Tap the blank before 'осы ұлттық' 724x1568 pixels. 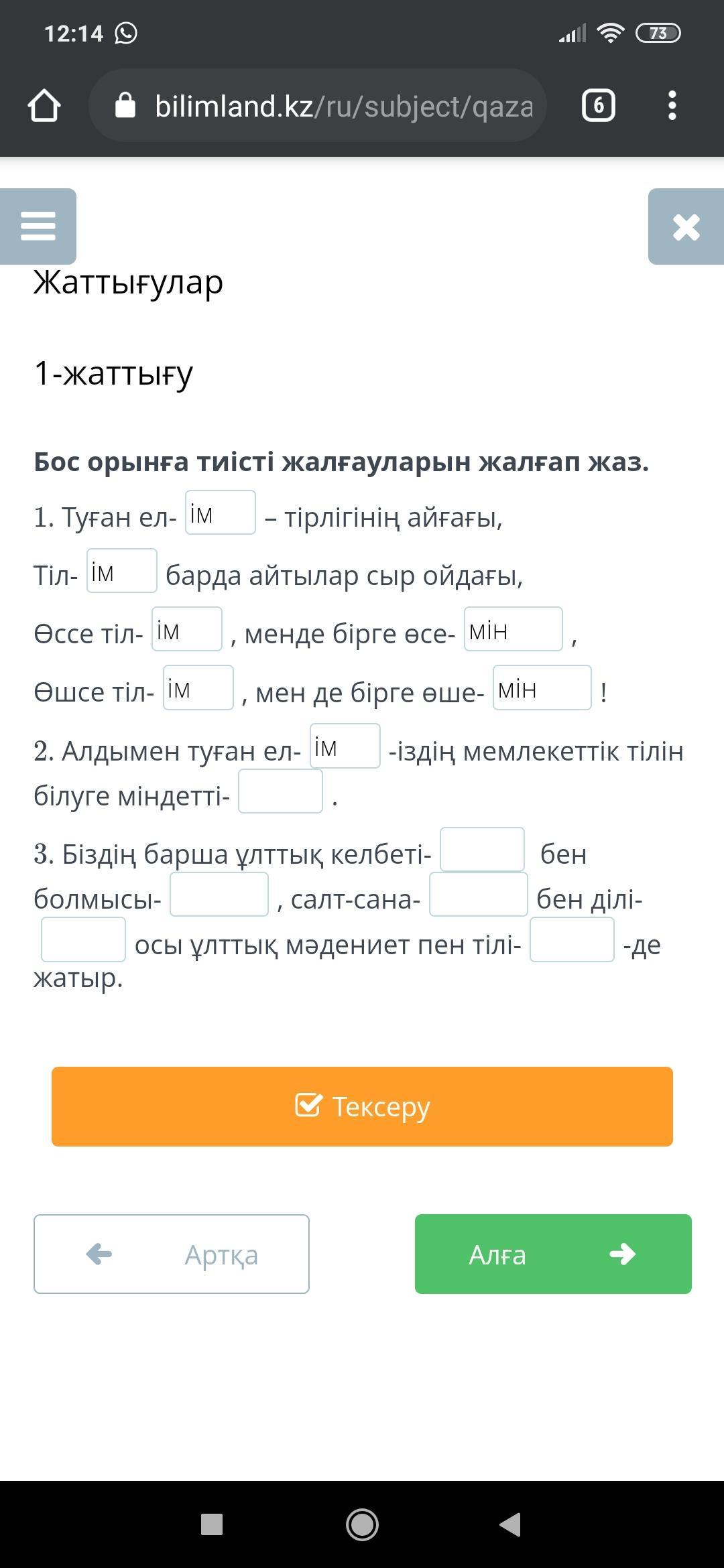pyautogui.click(x=83, y=939)
